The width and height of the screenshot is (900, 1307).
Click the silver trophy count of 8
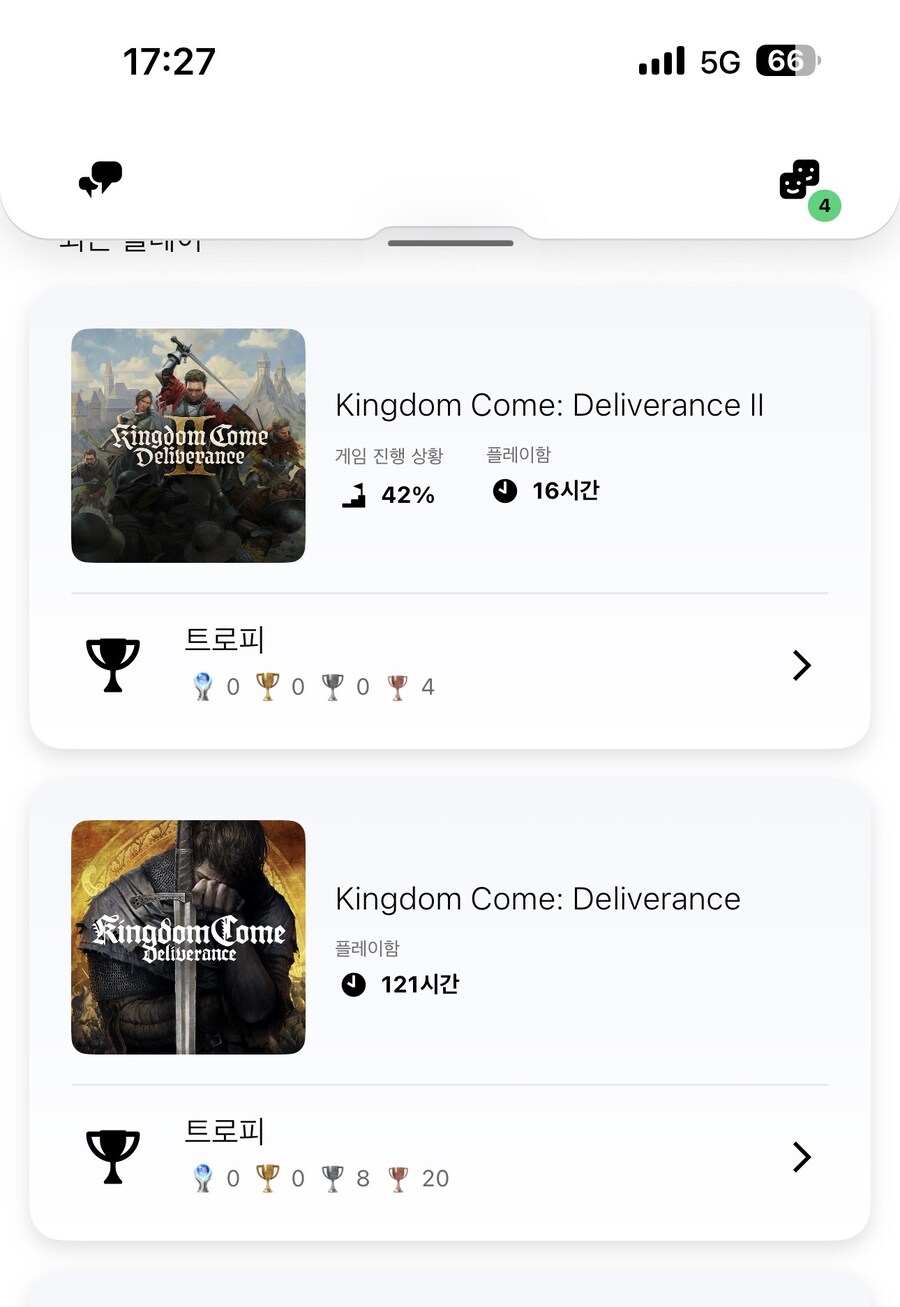pyautogui.click(x=363, y=1178)
